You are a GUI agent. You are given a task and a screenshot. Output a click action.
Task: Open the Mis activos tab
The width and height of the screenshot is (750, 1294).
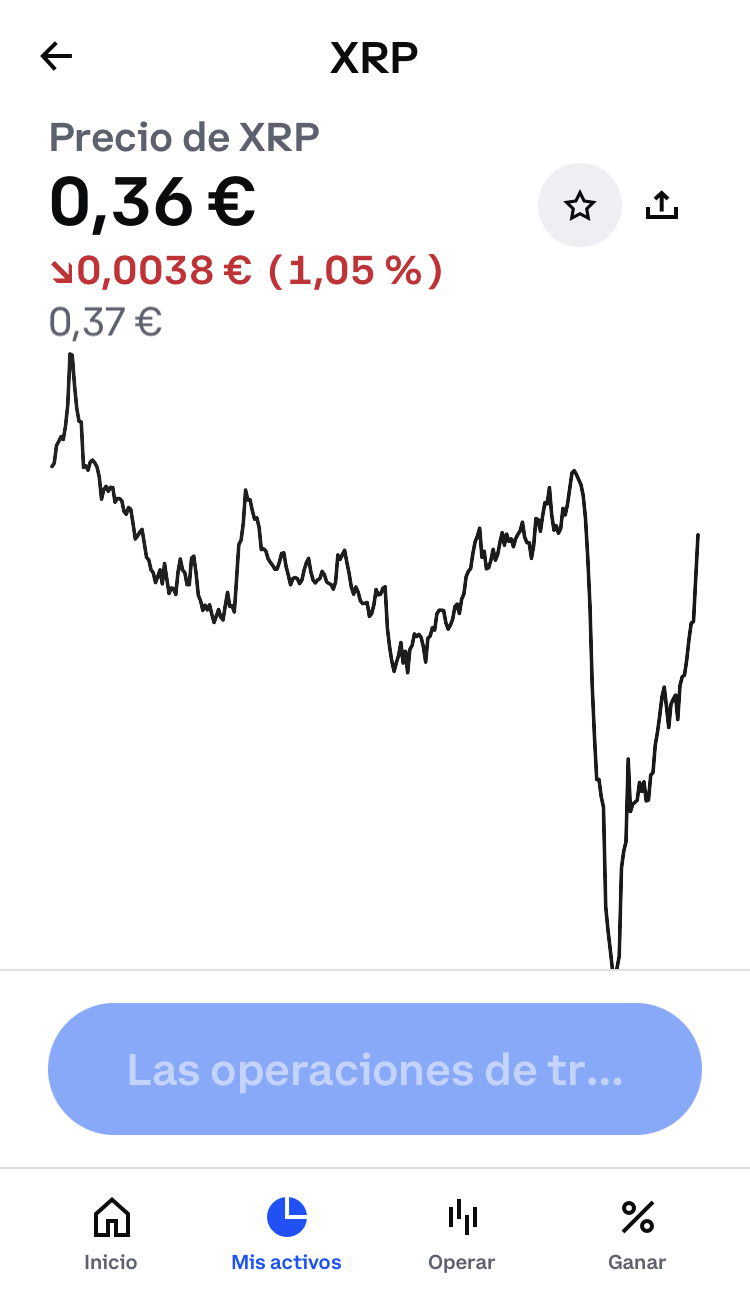click(x=286, y=1234)
